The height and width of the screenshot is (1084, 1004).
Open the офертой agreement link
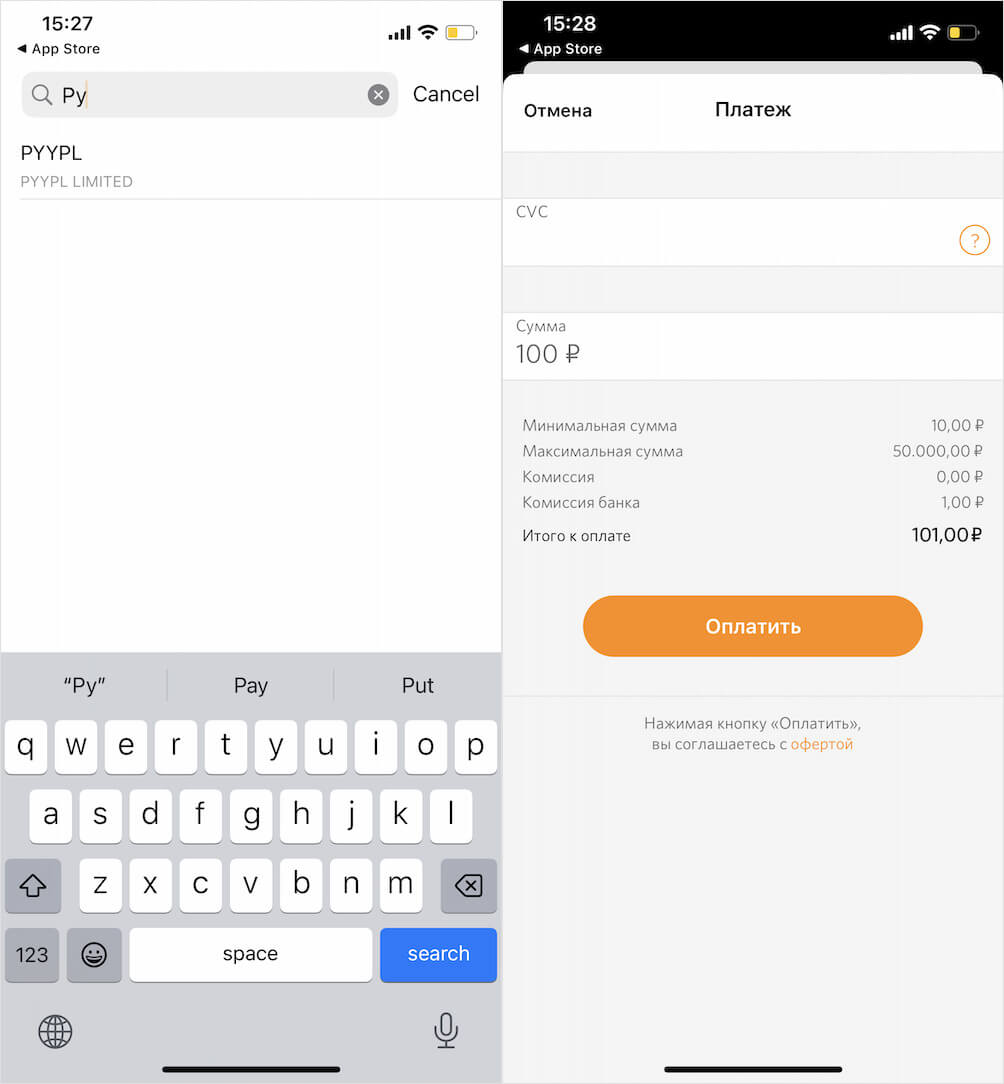click(821, 745)
